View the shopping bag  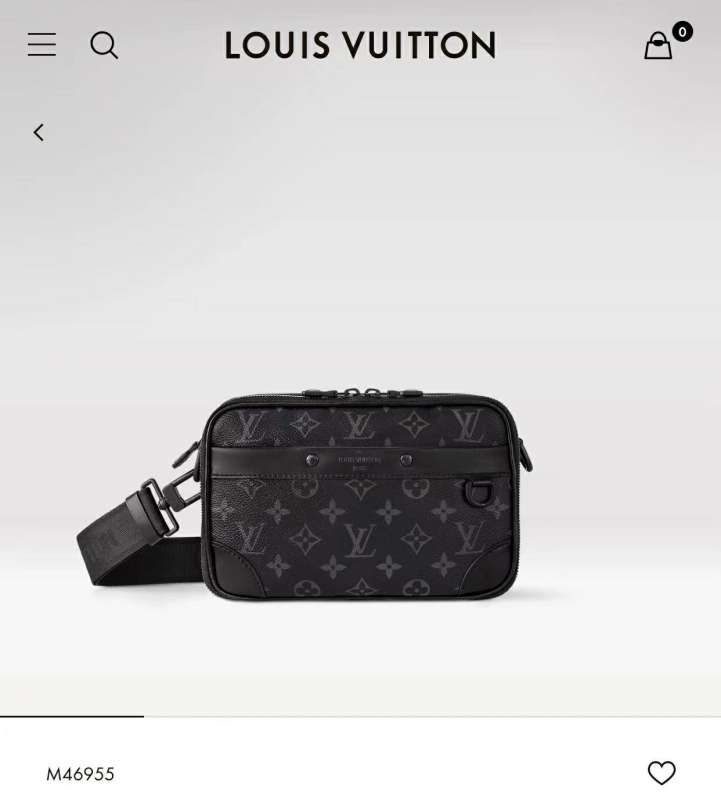659,45
